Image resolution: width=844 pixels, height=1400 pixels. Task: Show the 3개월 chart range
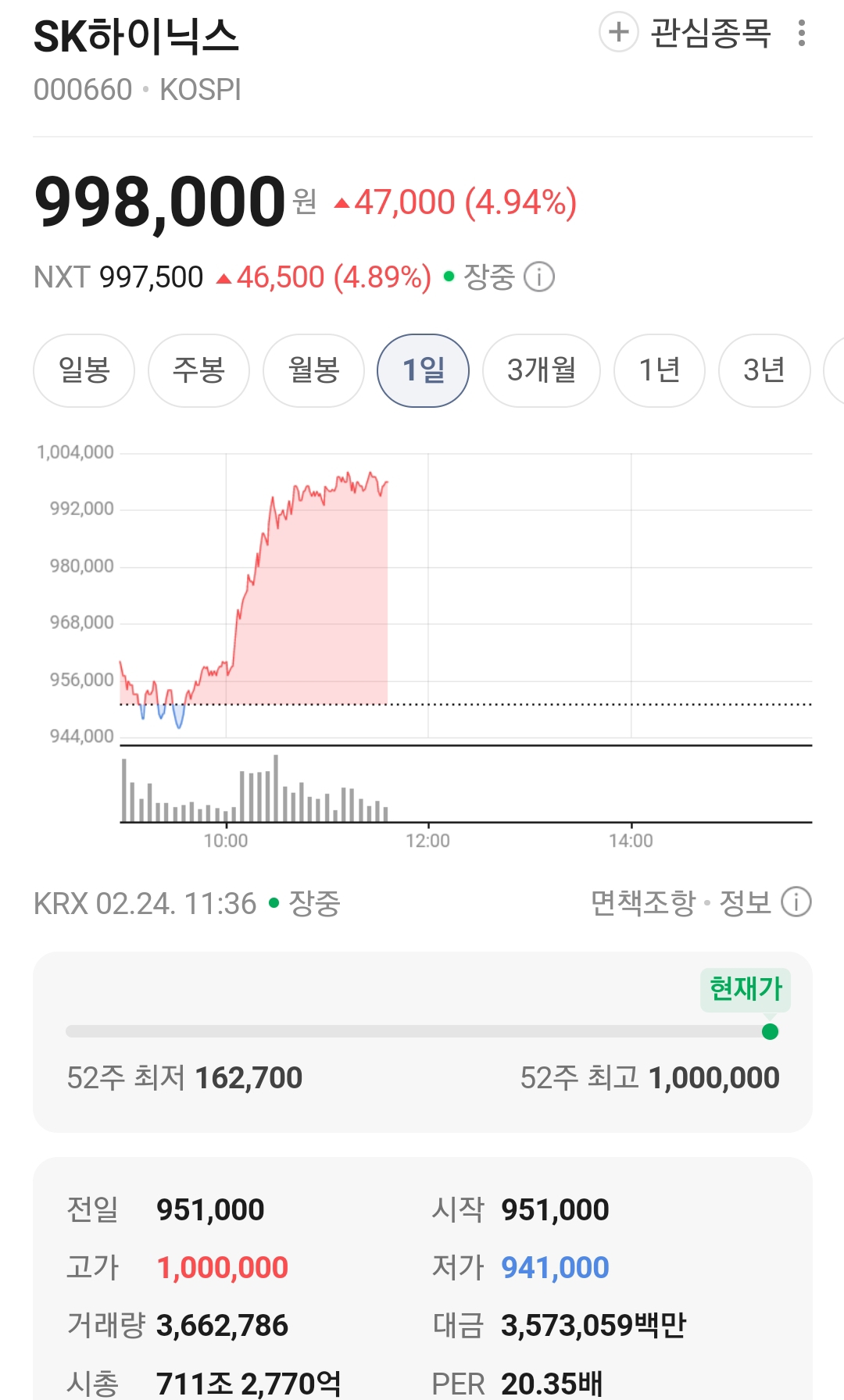coord(542,370)
